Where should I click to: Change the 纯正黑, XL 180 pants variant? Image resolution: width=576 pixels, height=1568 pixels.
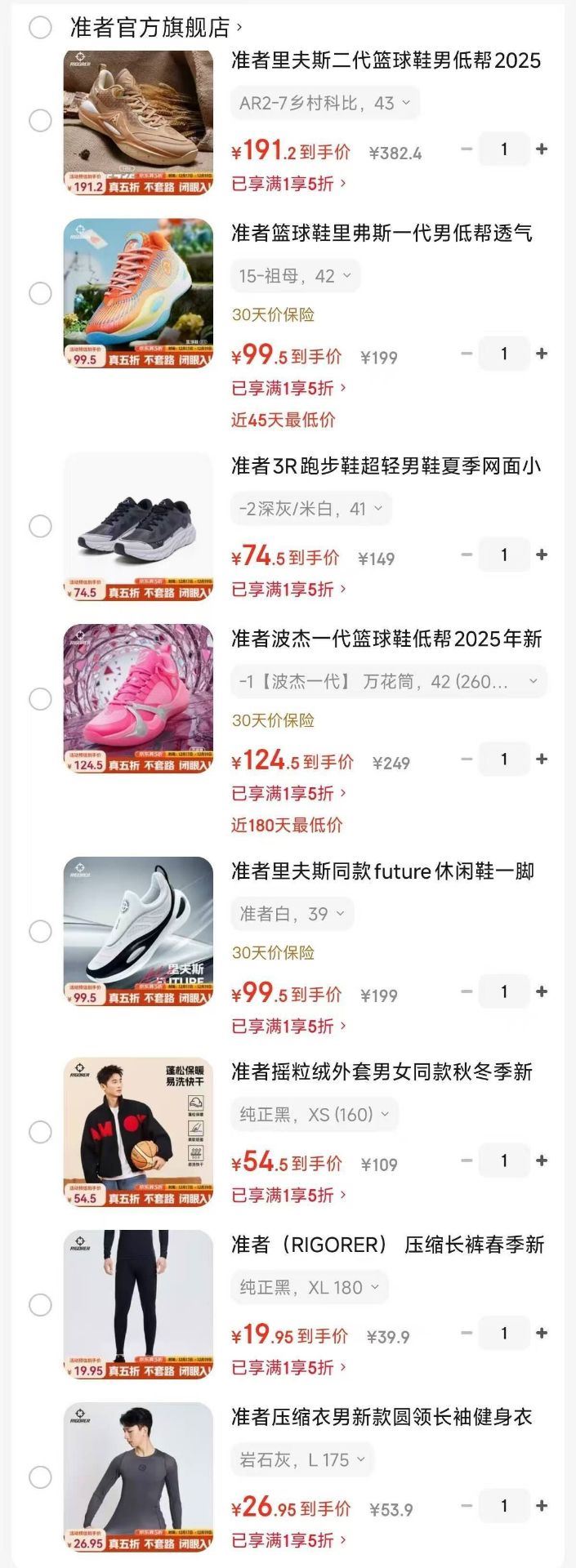(x=309, y=1288)
